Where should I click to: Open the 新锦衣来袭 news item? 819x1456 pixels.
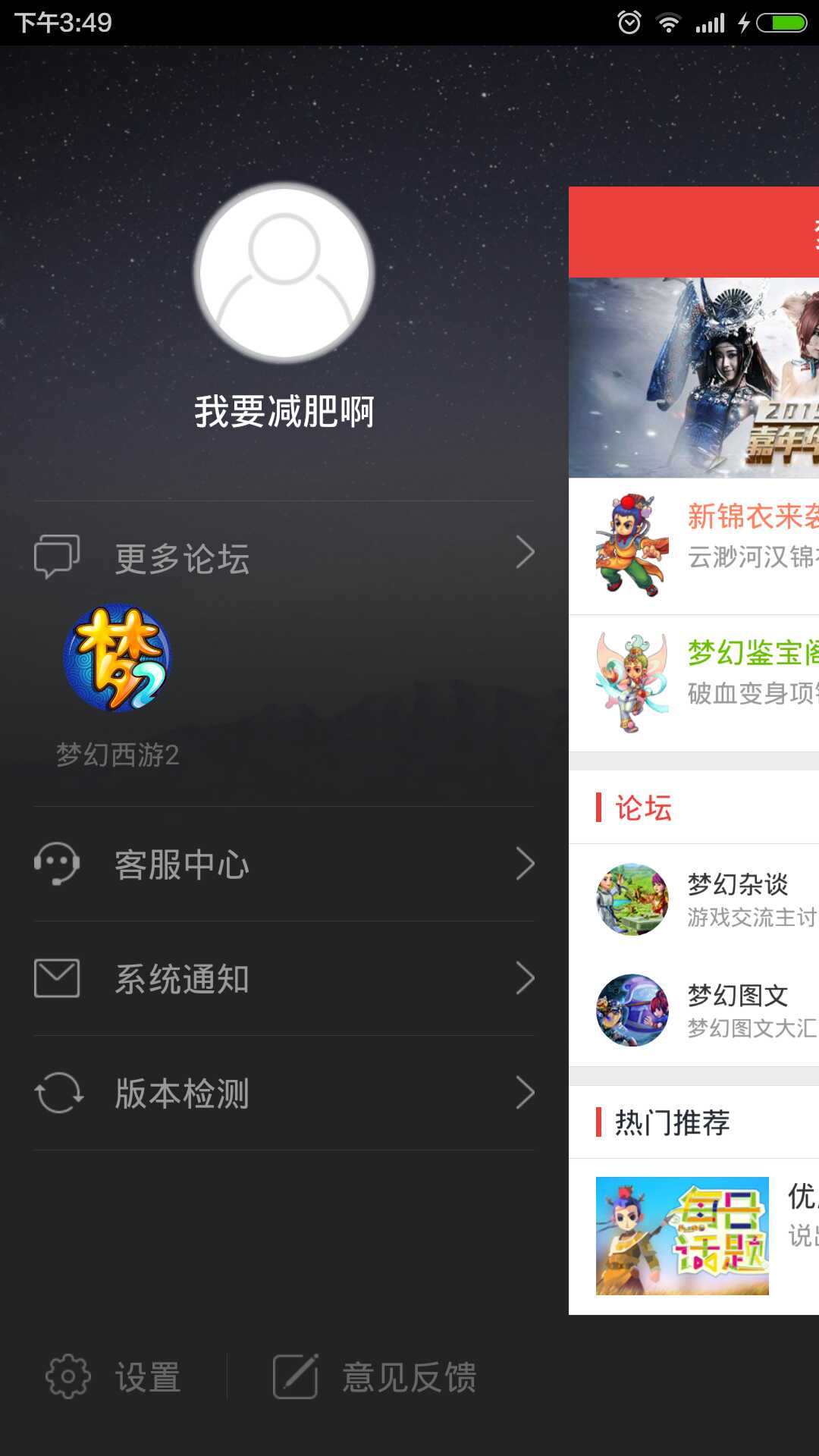(694, 546)
